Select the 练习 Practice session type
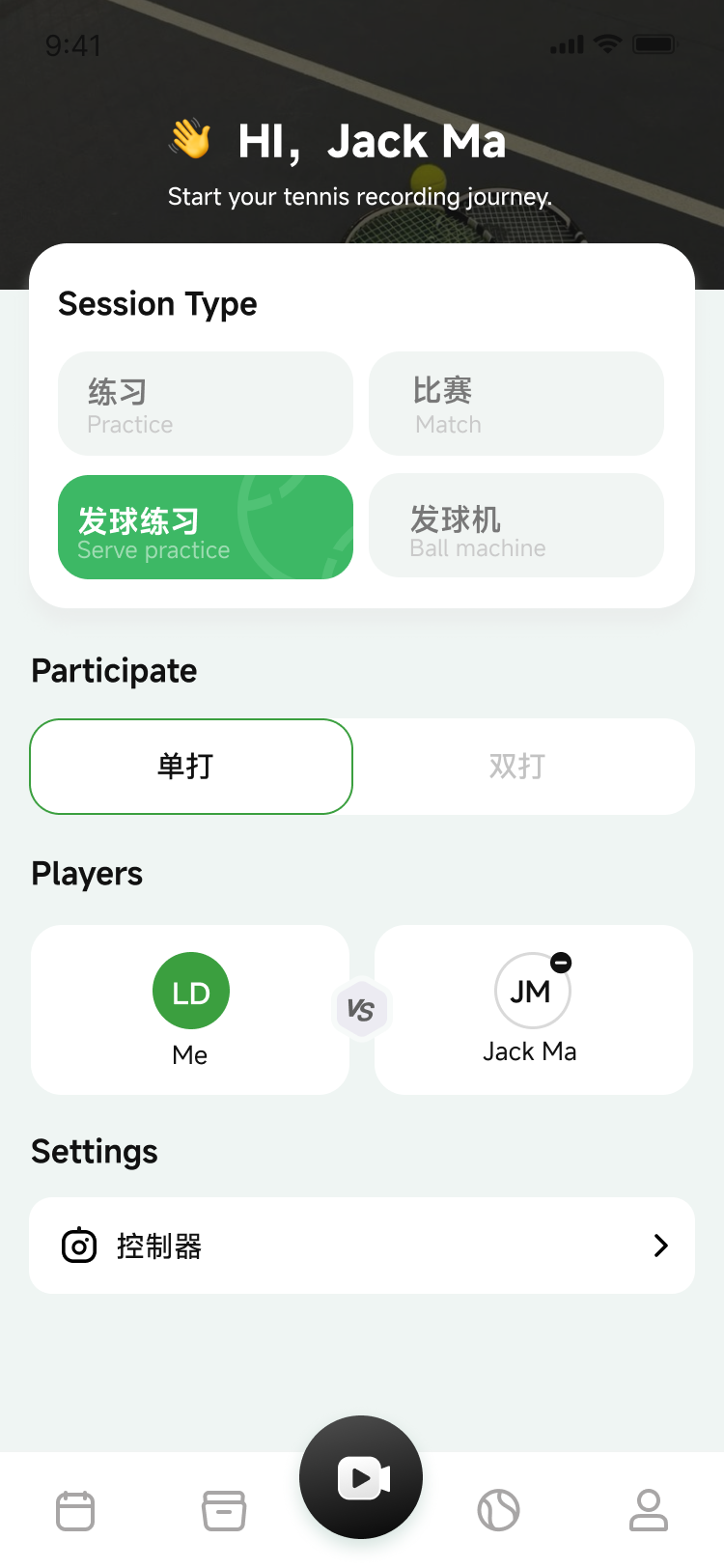Viewport: 724px width, 1568px height. click(x=205, y=403)
